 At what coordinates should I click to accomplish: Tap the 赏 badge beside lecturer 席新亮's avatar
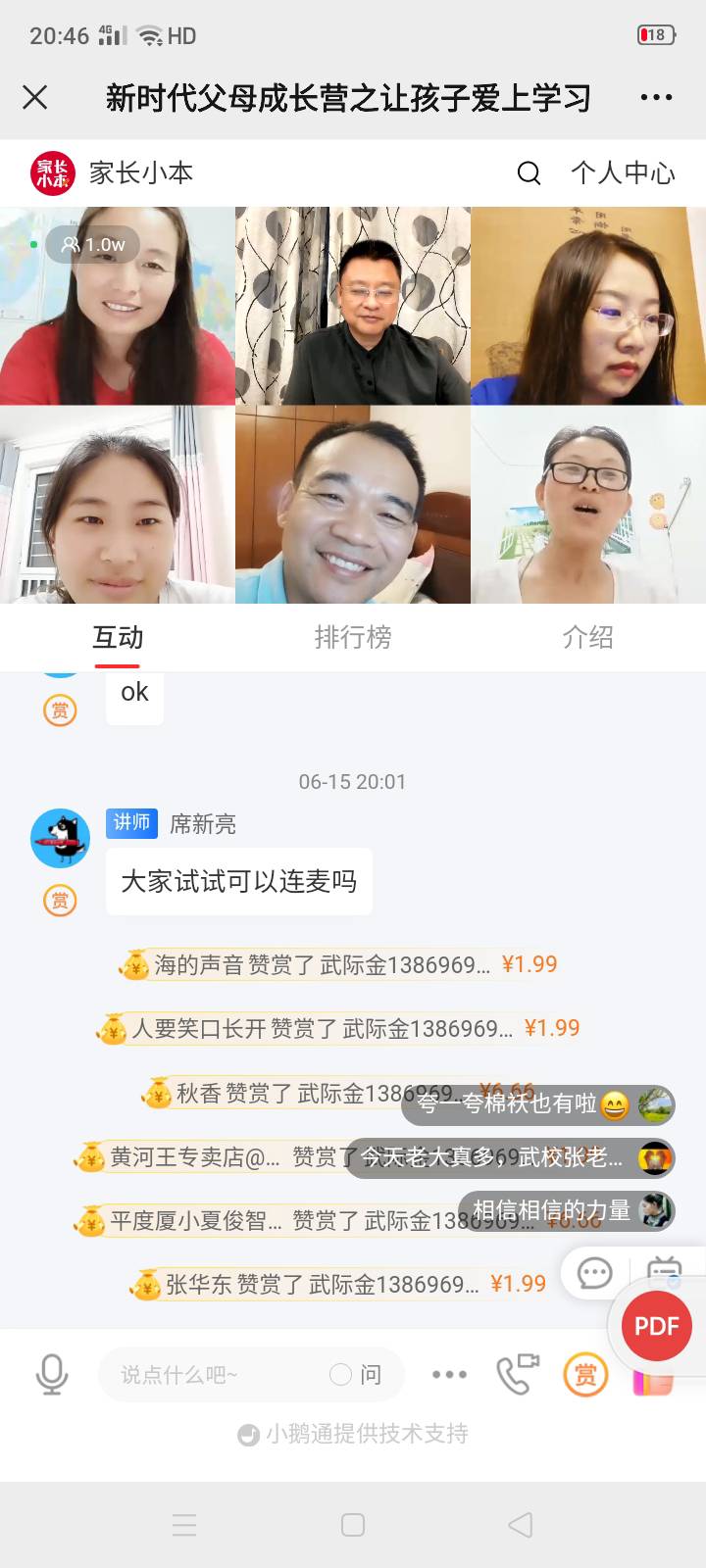[x=60, y=900]
